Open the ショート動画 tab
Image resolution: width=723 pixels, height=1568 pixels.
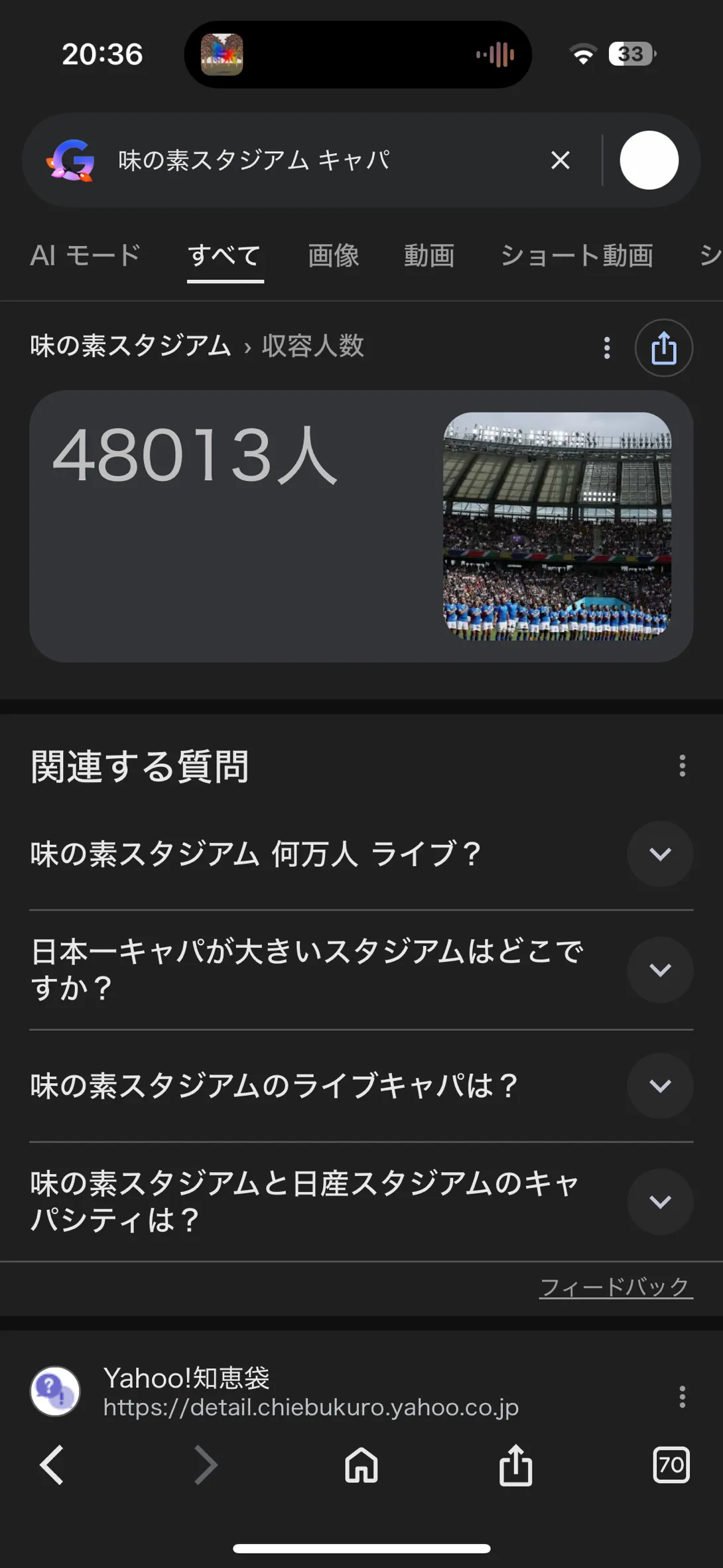click(576, 255)
